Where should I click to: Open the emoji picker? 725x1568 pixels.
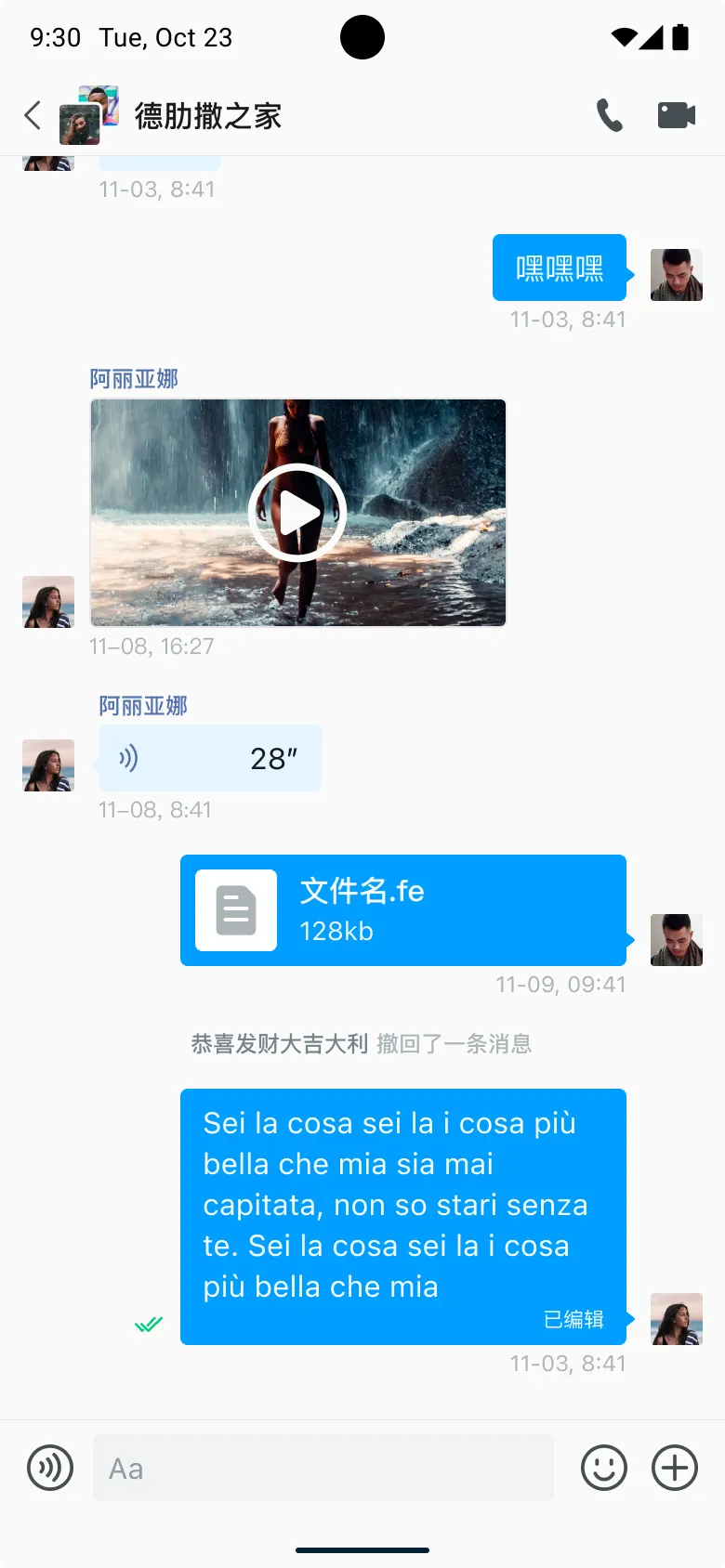[x=603, y=1468]
